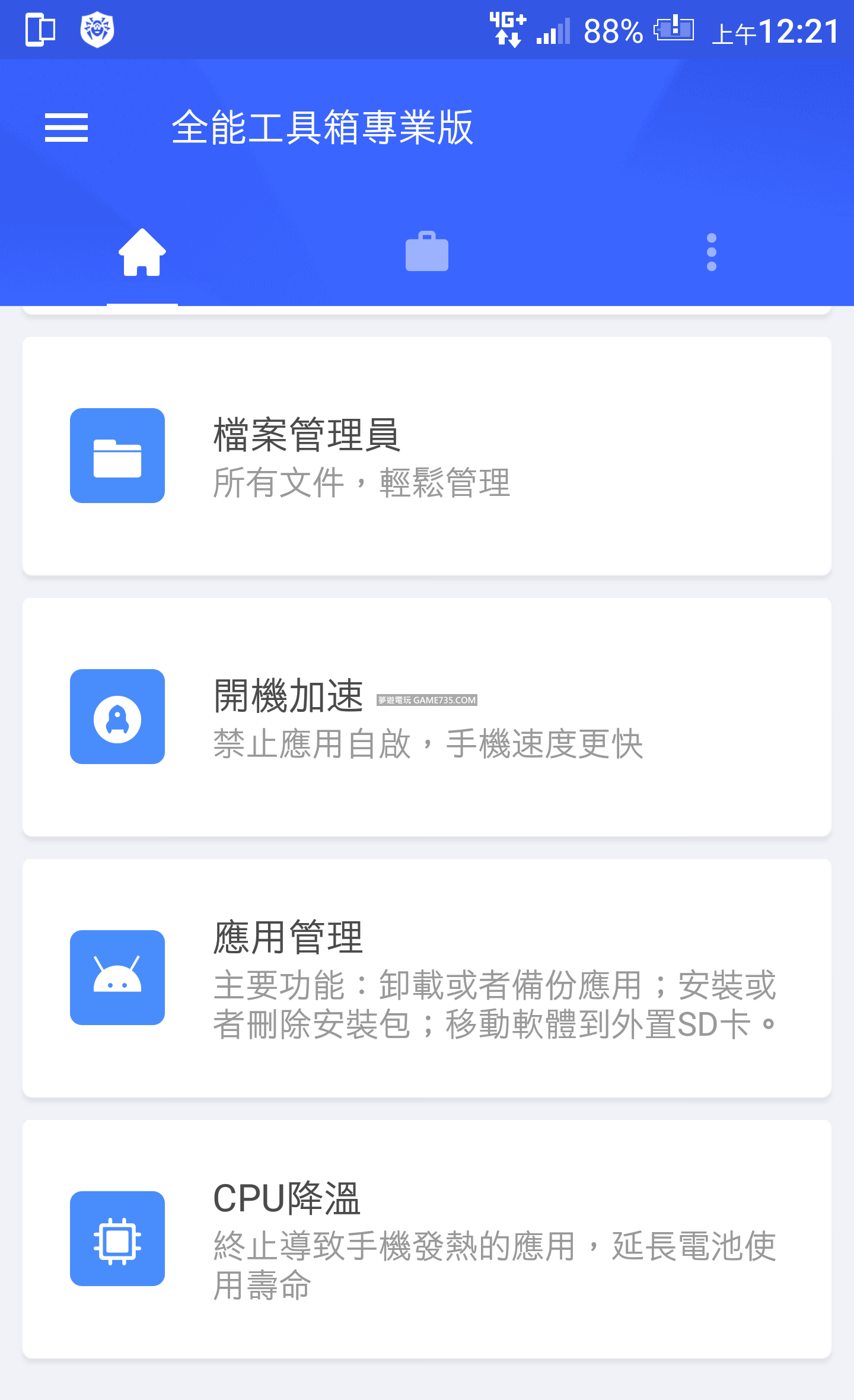Switch to the toolbox briefcase tab
Image resolution: width=854 pixels, height=1400 pixels.
(x=426, y=252)
